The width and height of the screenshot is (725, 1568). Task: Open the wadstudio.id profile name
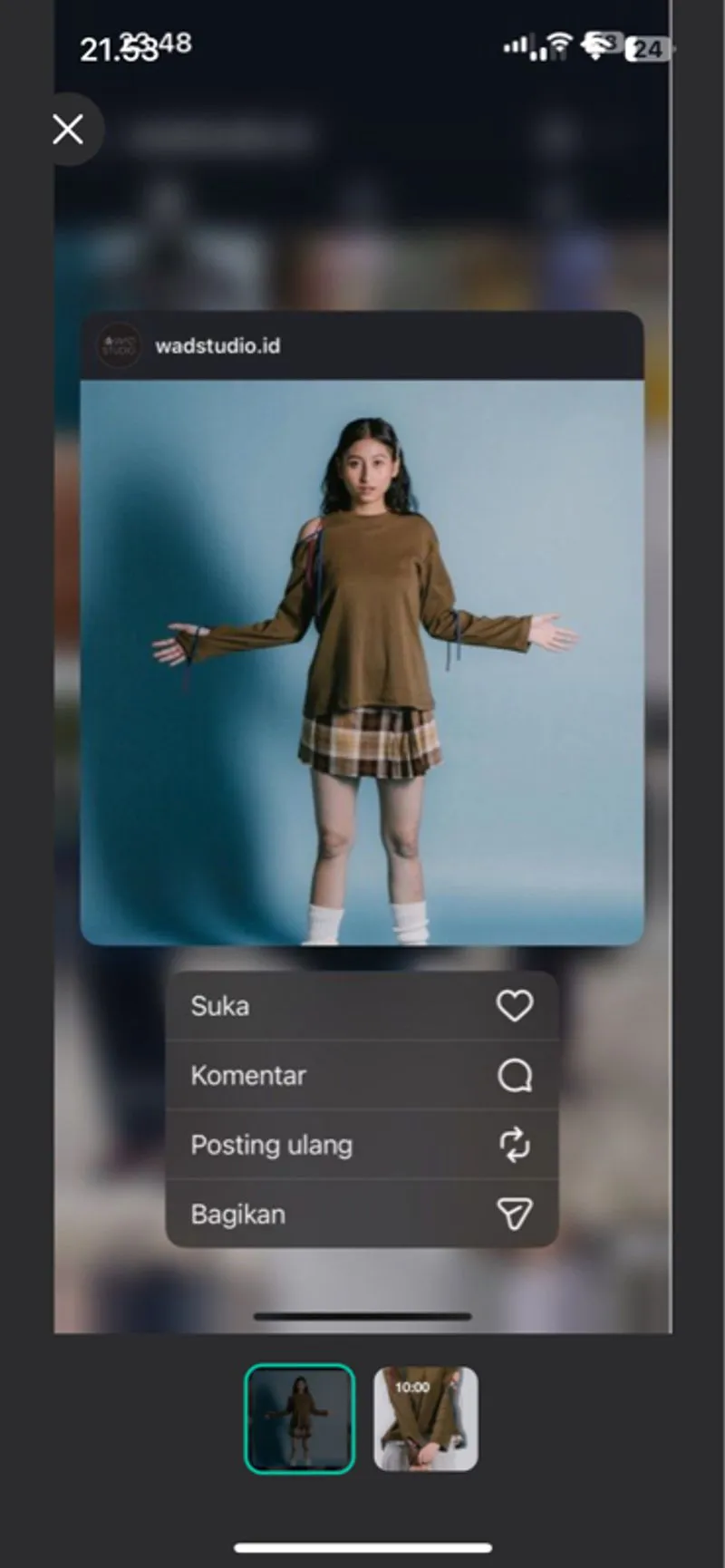pos(217,346)
